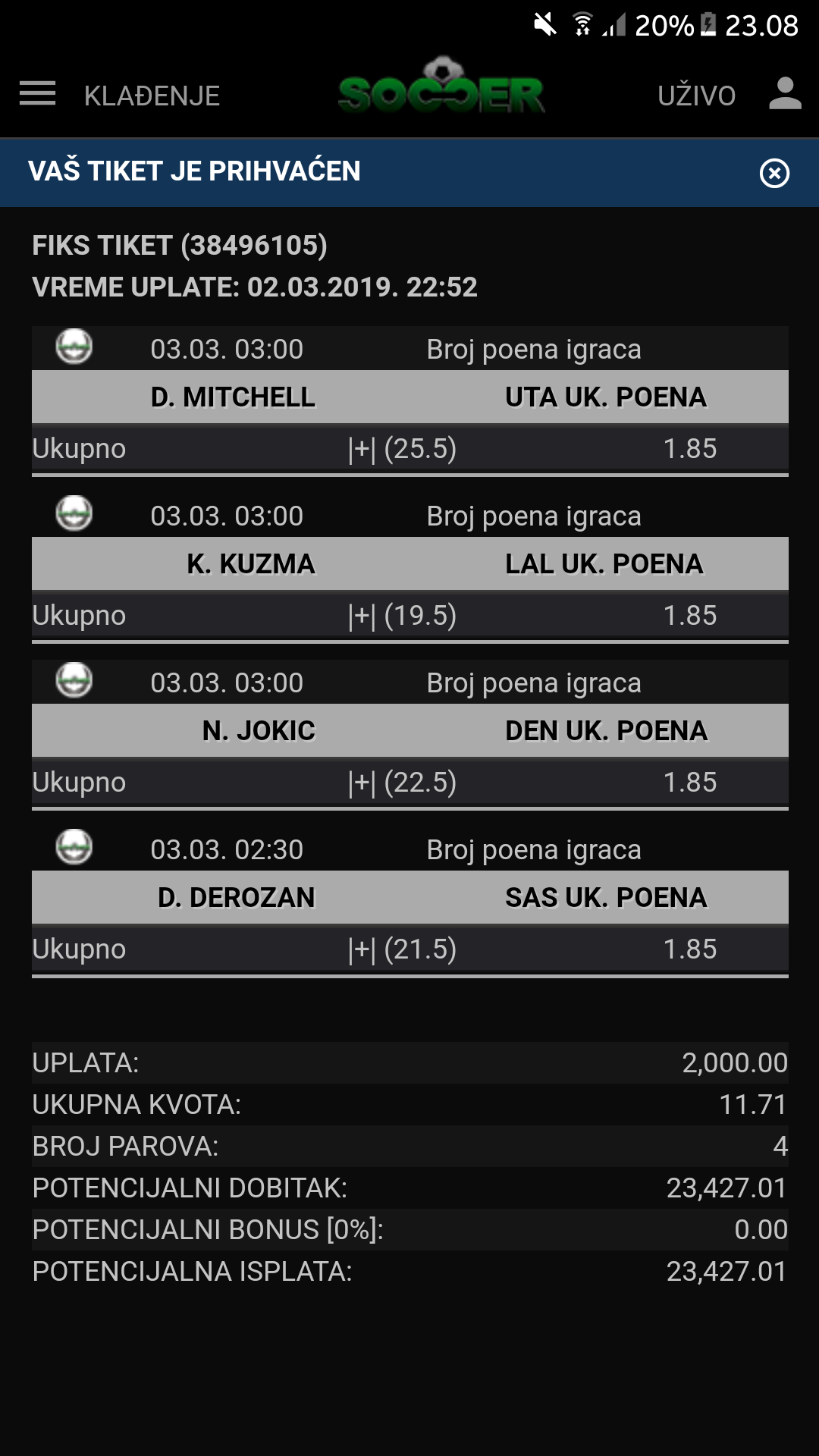Viewport: 819px width, 1456px height.
Task: Open the hamburger drawer menu
Action: tap(38, 94)
